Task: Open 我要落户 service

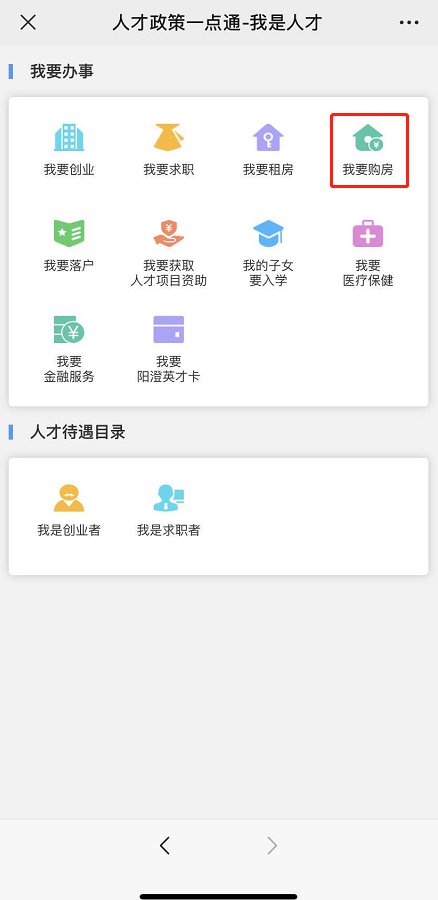Action: tap(69, 246)
